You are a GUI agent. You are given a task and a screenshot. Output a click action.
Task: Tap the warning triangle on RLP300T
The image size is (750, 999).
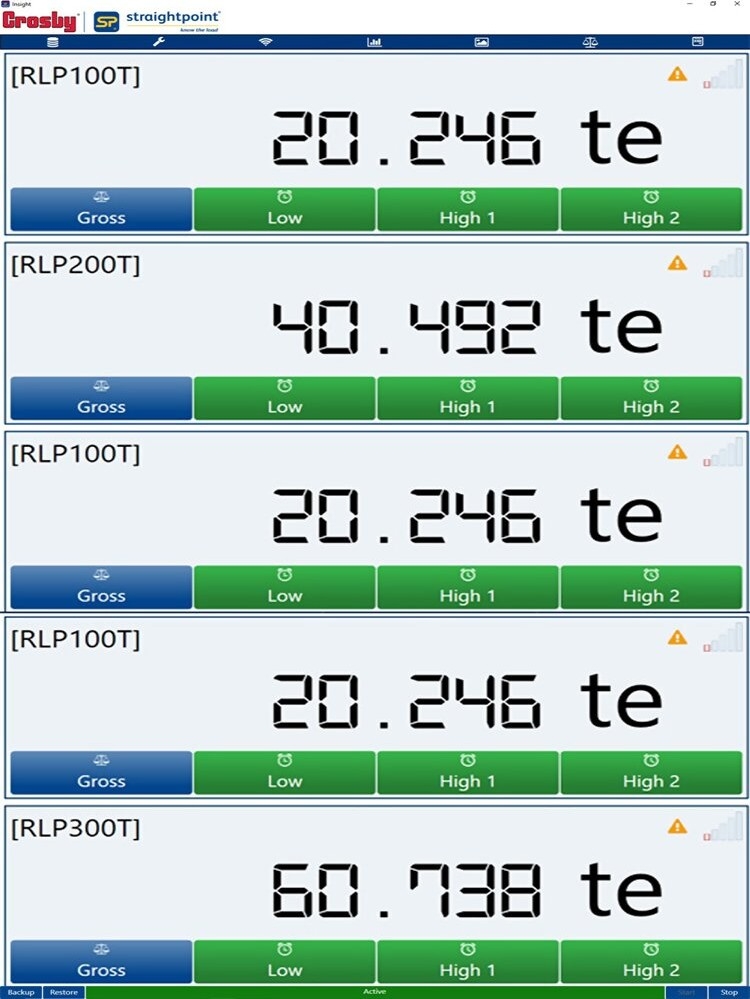[678, 826]
